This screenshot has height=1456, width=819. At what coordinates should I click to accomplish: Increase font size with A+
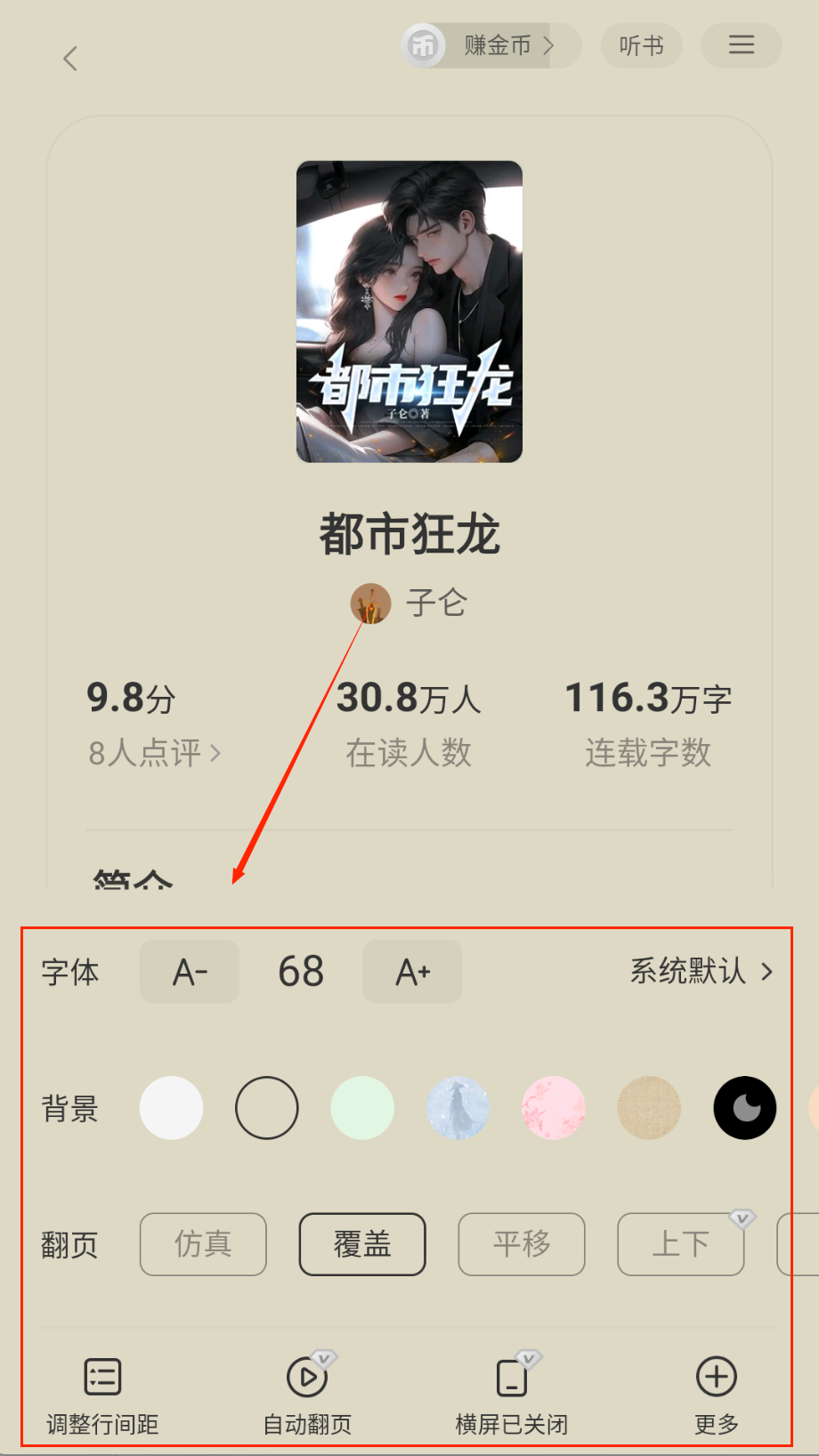412,972
